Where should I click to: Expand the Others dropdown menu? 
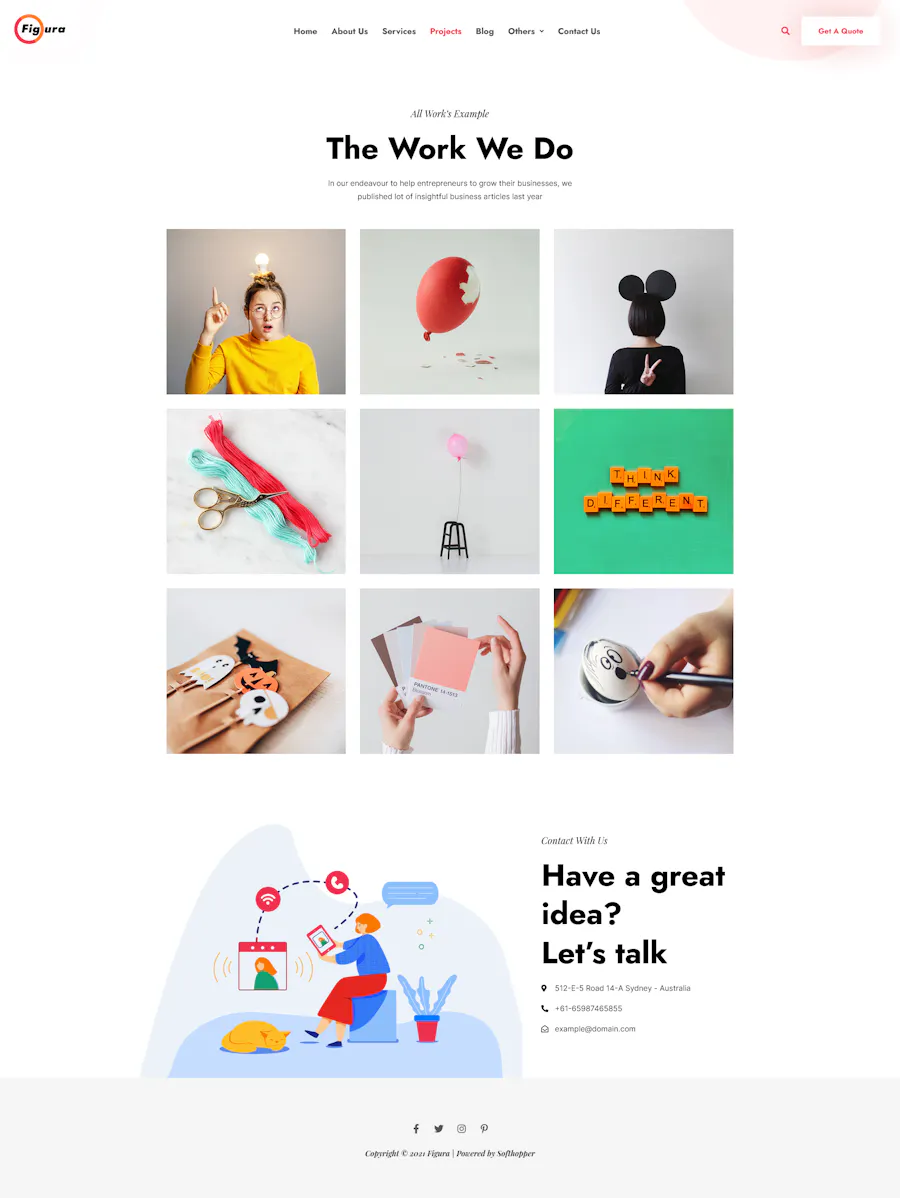(x=525, y=31)
